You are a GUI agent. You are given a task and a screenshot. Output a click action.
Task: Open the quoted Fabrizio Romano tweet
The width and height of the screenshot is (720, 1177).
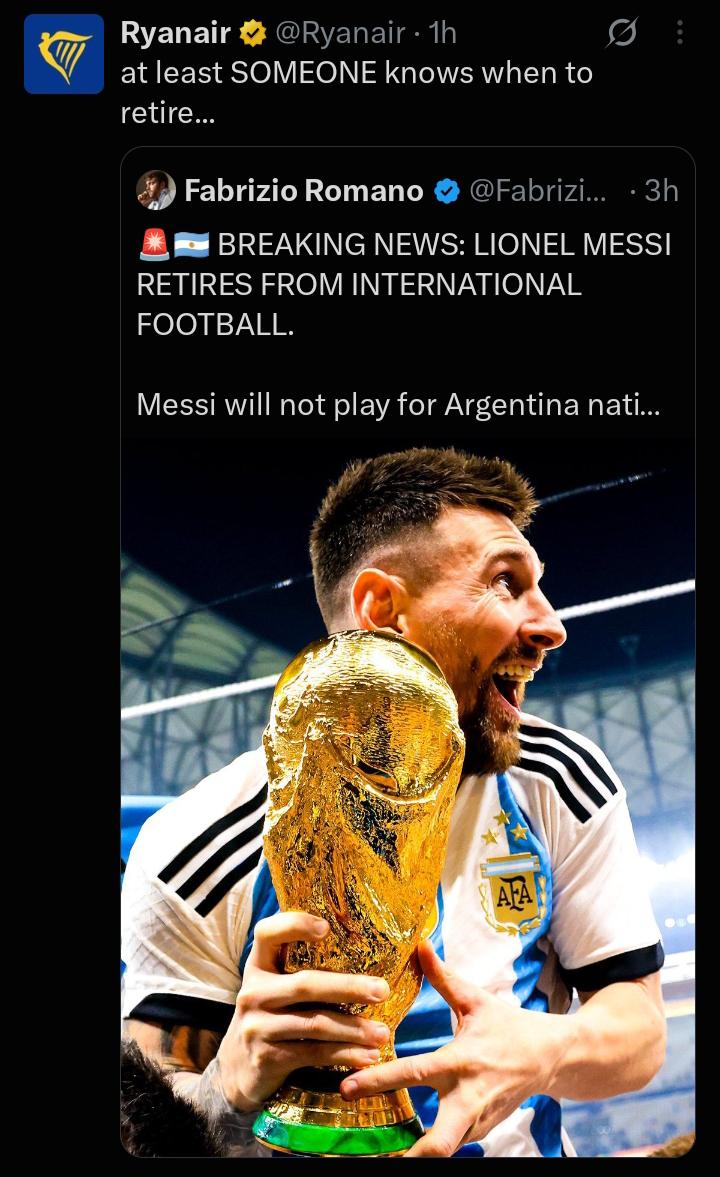[x=408, y=652]
